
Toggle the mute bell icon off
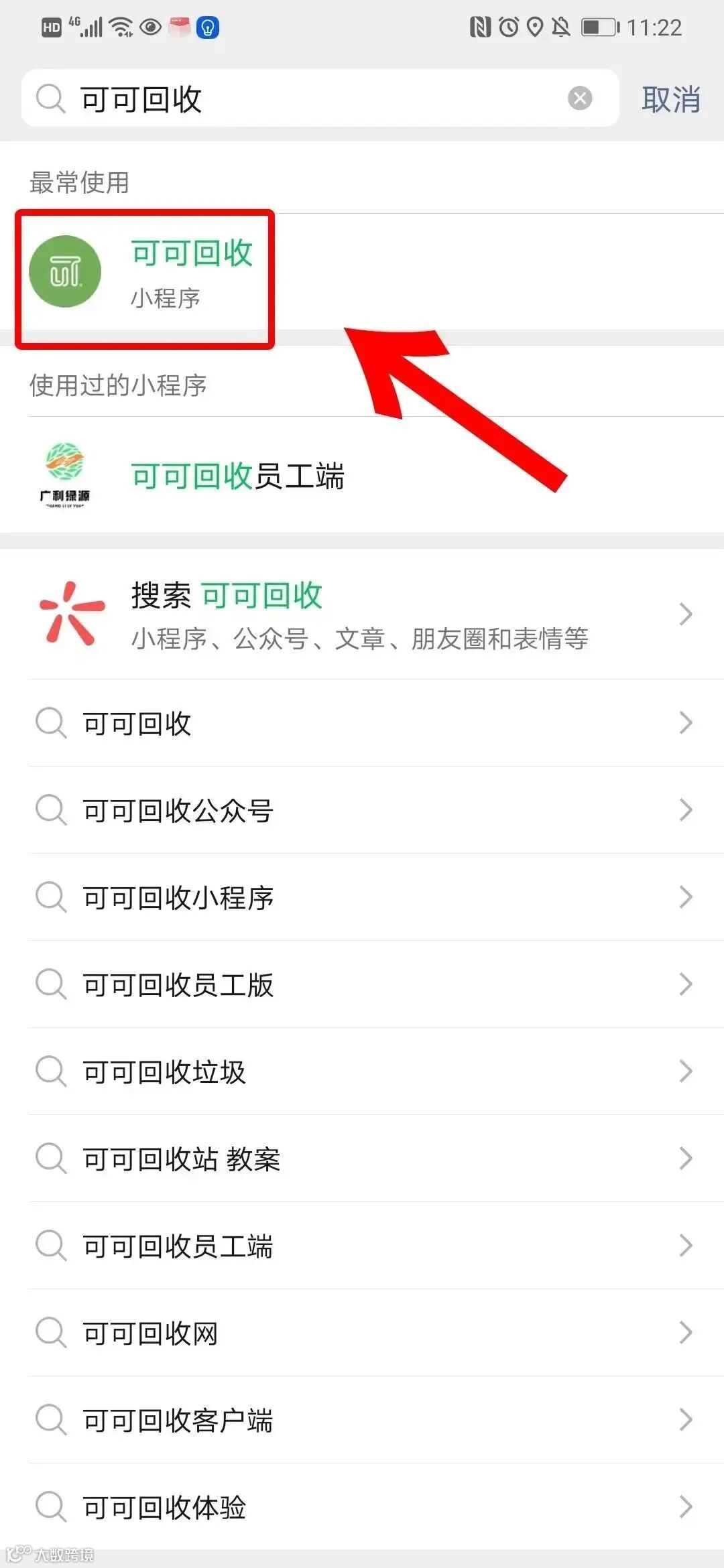coord(562,26)
